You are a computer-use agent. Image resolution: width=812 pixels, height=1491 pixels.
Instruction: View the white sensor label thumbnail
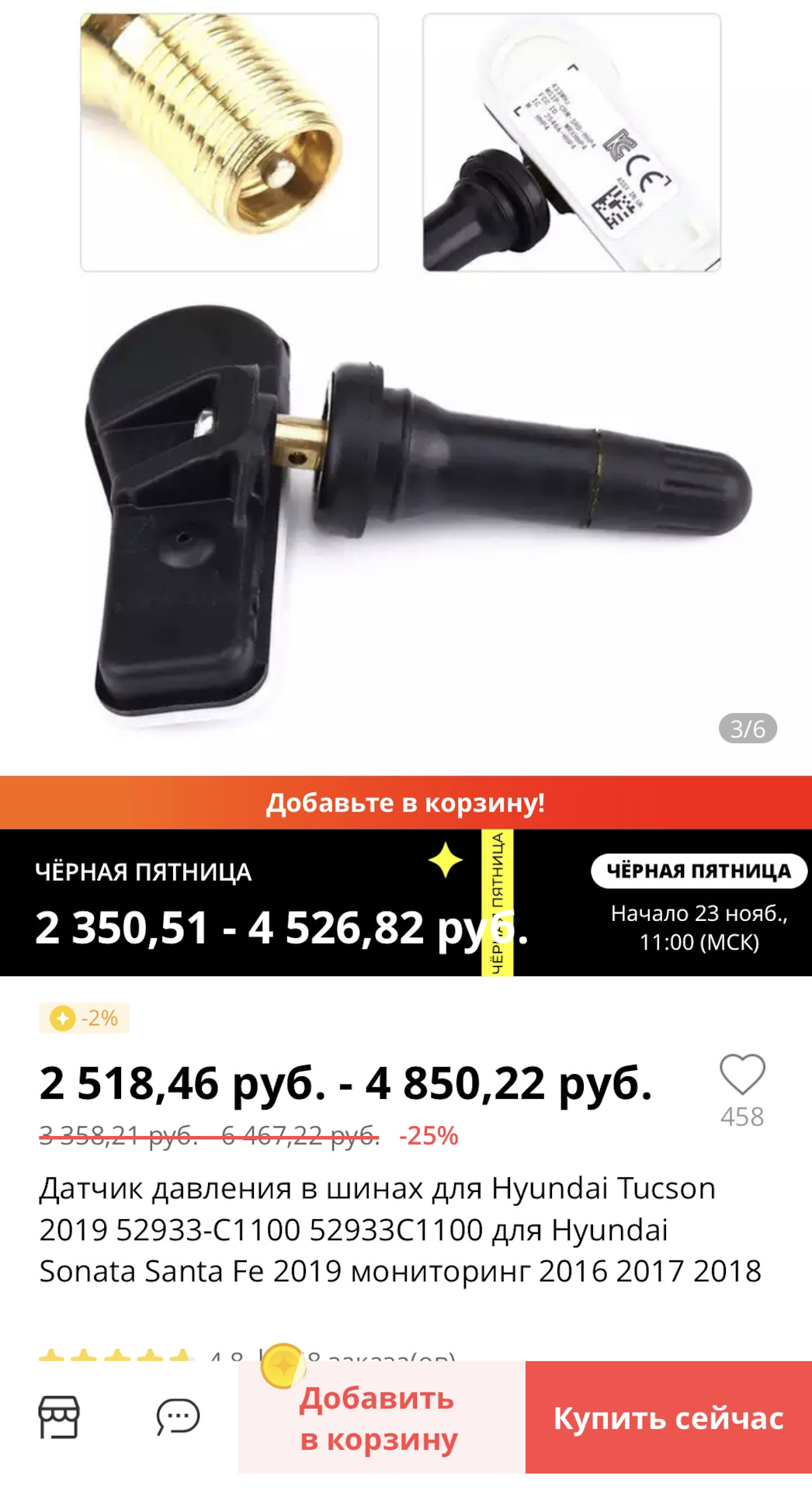[571, 142]
